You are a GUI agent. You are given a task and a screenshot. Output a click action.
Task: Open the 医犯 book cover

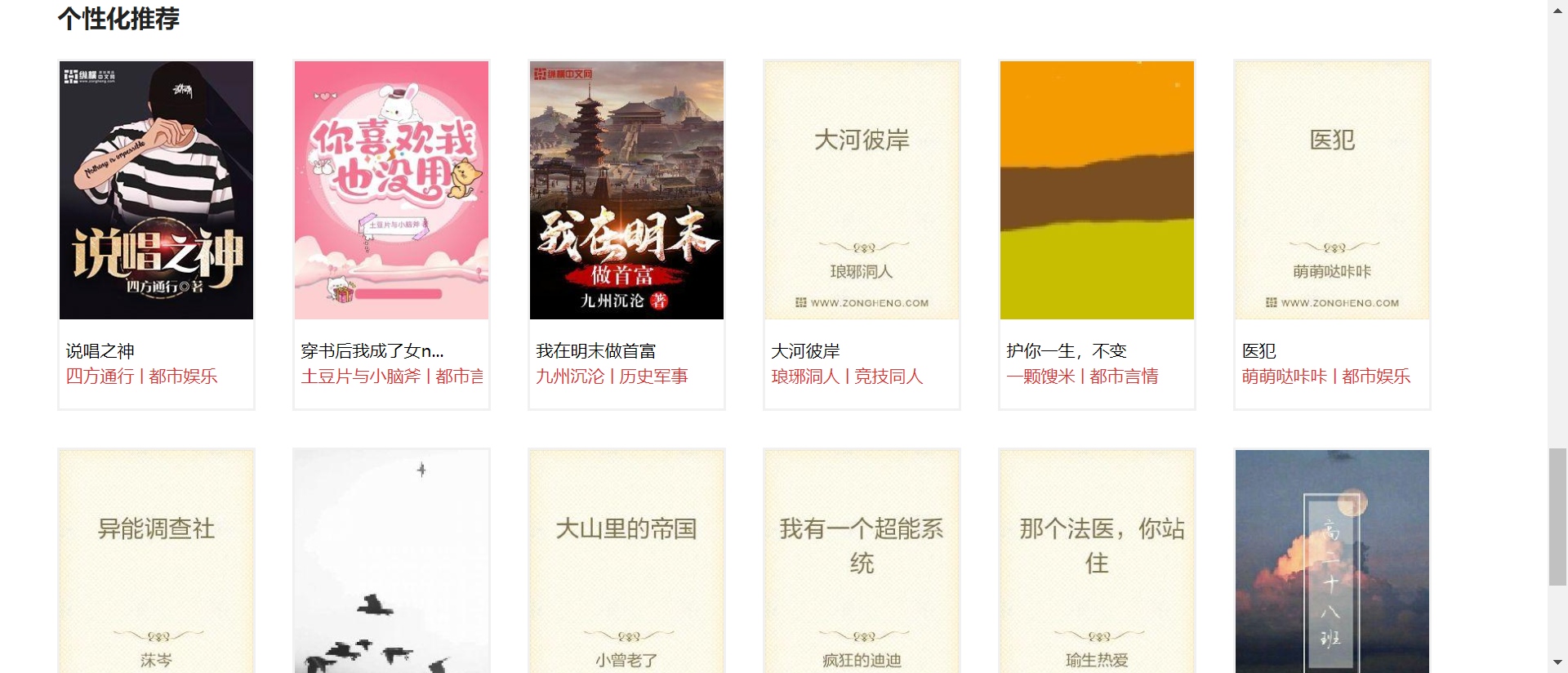(1332, 189)
